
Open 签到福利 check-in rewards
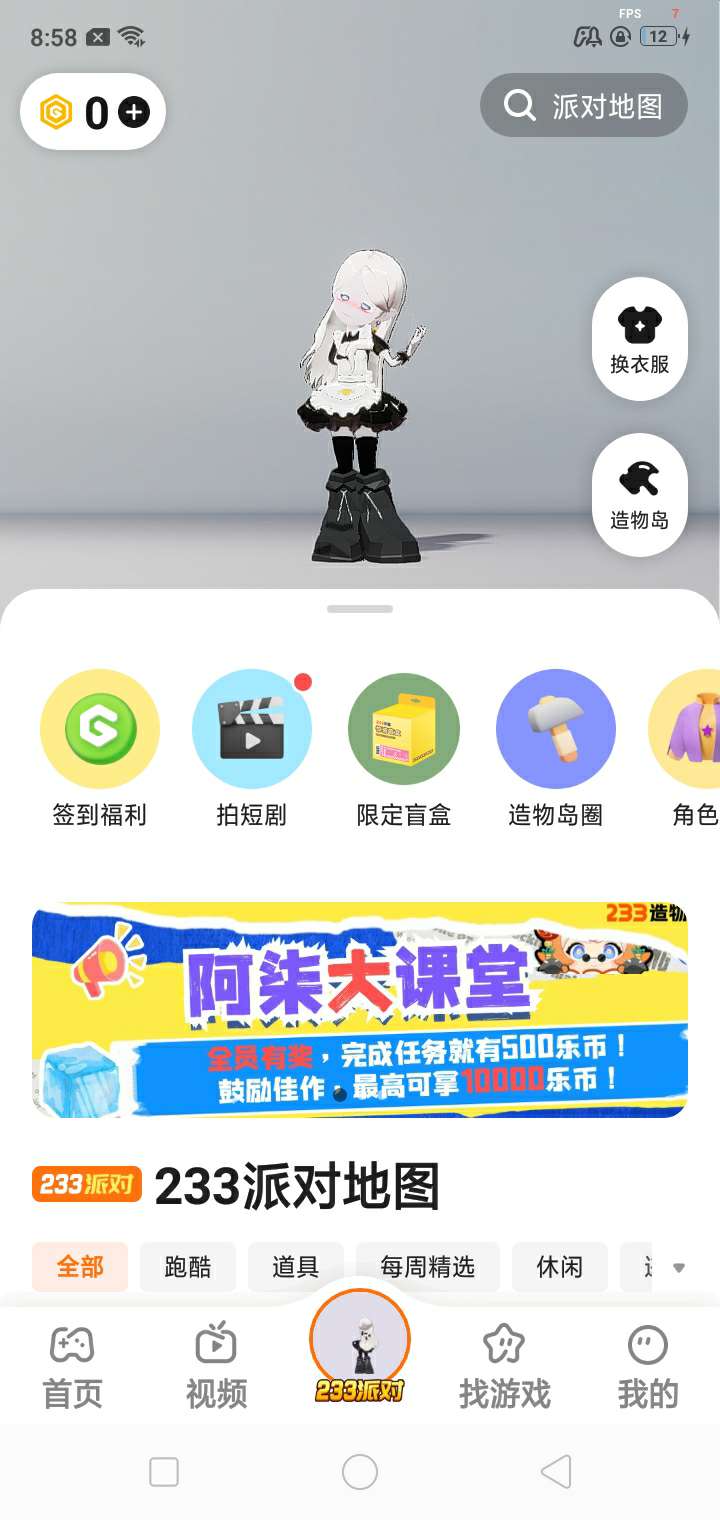99,730
